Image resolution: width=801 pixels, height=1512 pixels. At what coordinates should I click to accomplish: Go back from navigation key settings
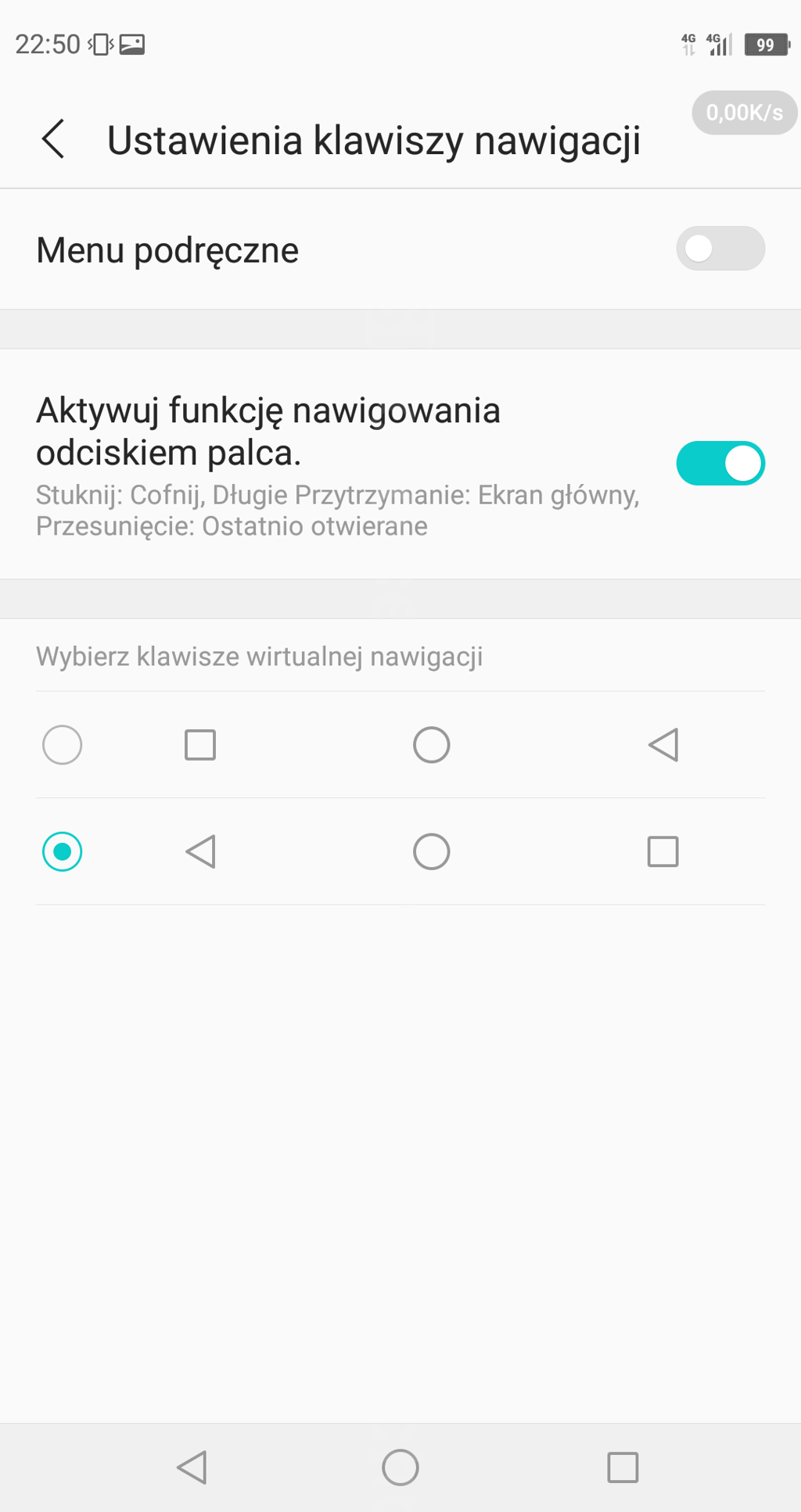pos(53,140)
